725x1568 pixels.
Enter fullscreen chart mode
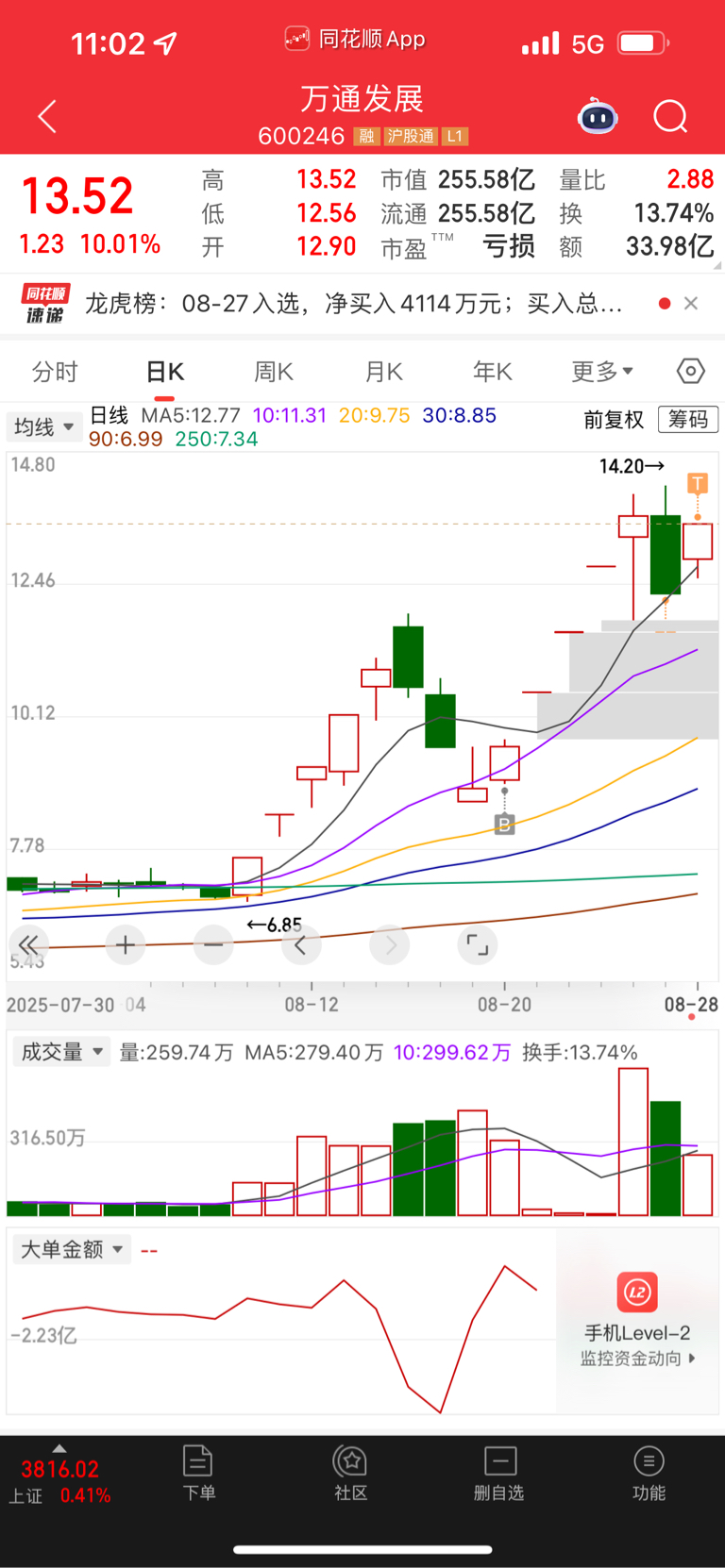point(478,944)
